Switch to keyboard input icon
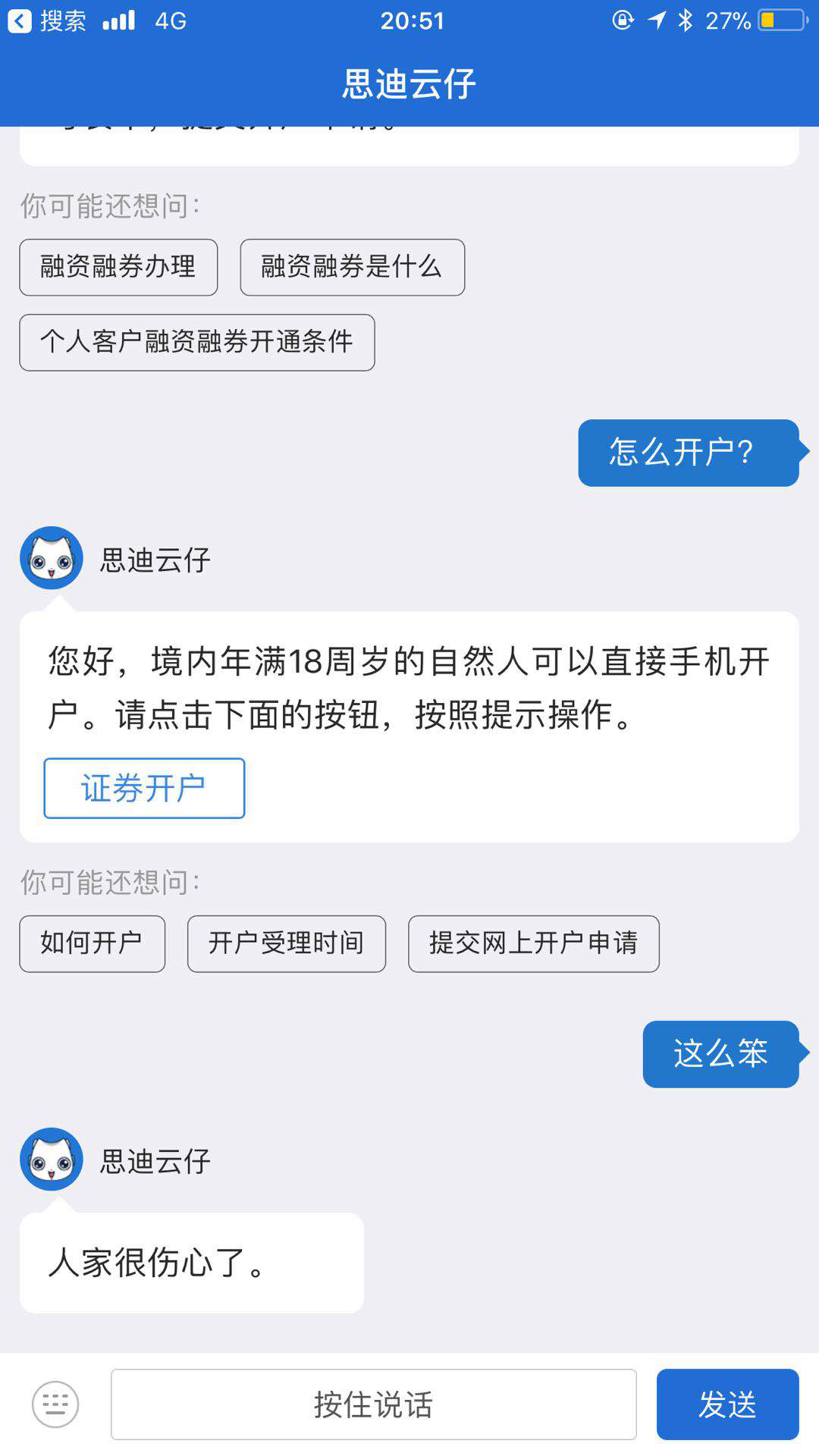The width and height of the screenshot is (819, 1456). [55, 1404]
